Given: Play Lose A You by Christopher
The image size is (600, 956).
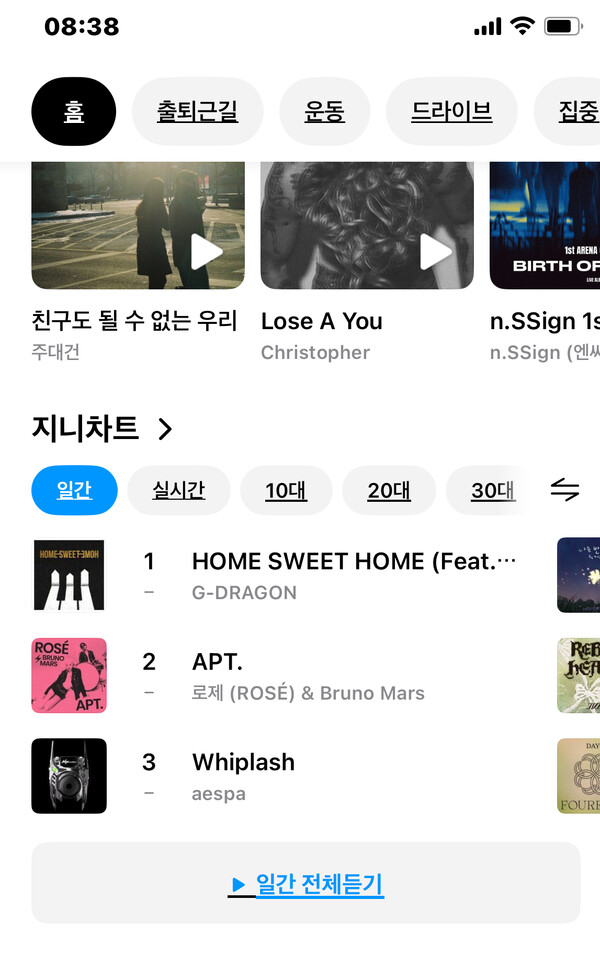Looking at the screenshot, I should pyautogui.click(x=435, y=252).
